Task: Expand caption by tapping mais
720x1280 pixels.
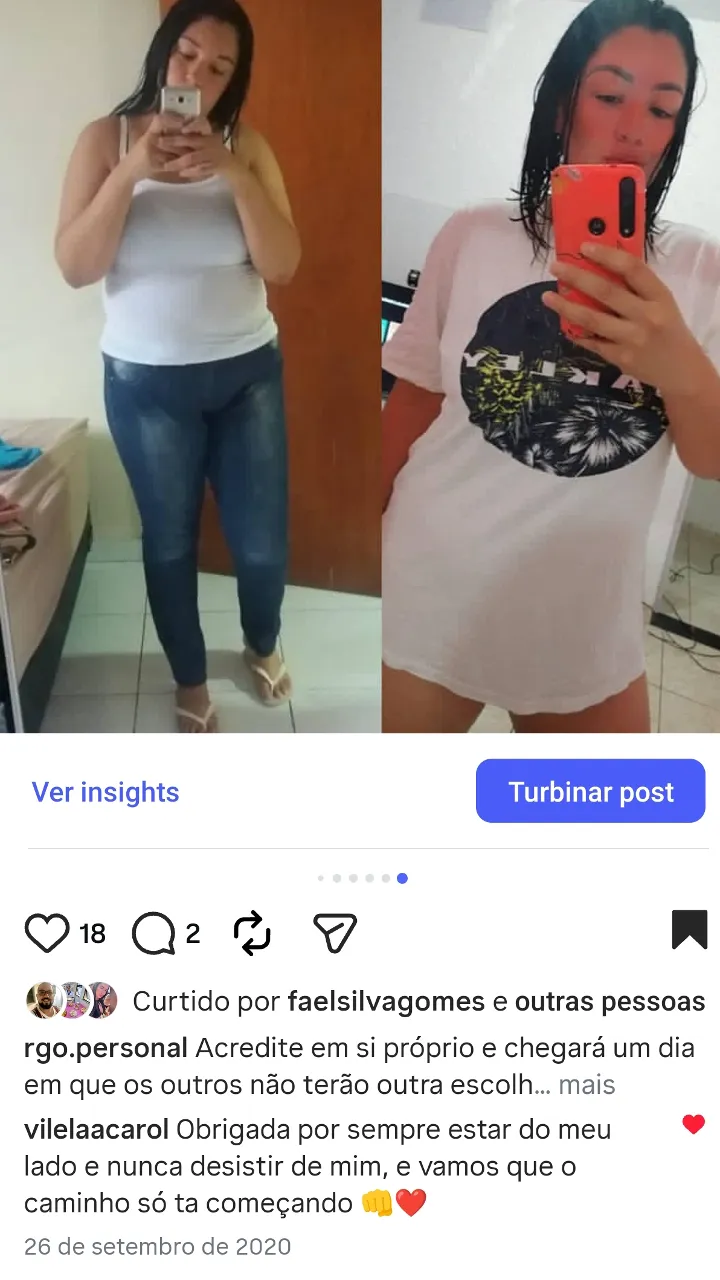Action: pos(587,1084)
